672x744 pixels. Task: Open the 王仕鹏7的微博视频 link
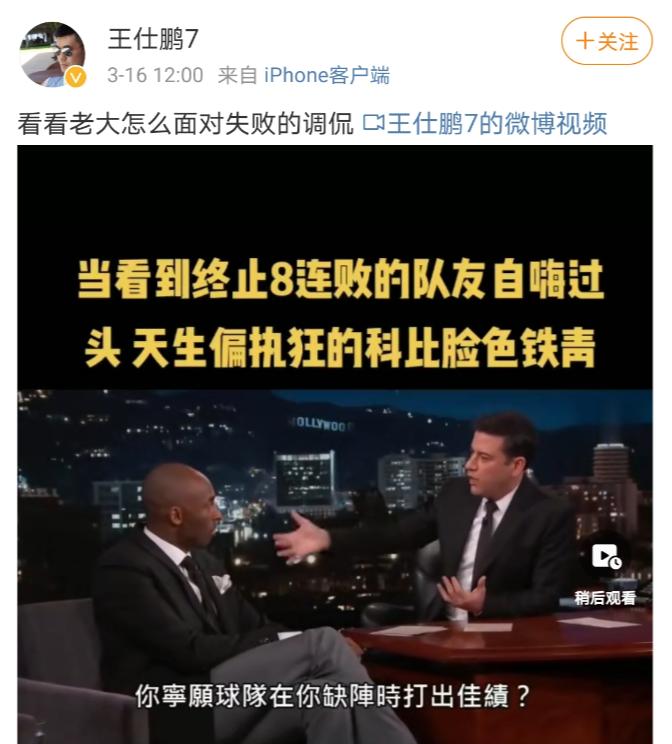coord(485,124)
